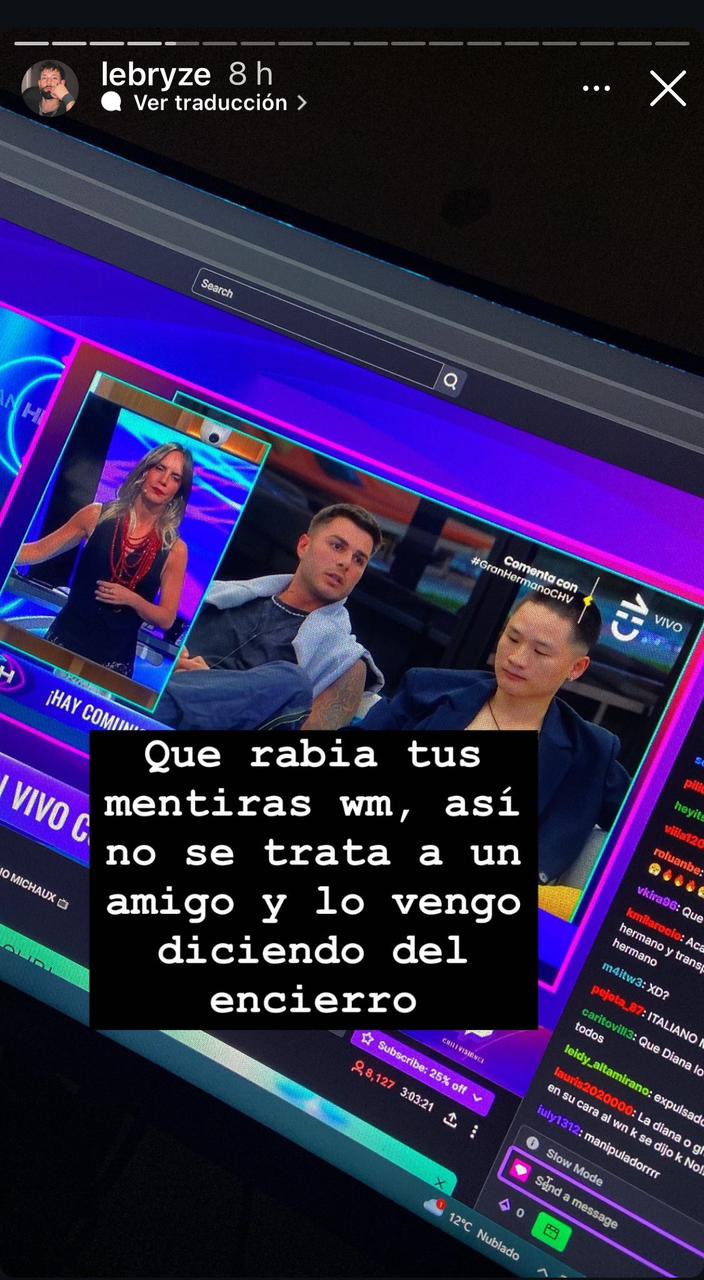The image size is (704, 1280).
Task: Open the lebryze username link
Action: point(156,74)
